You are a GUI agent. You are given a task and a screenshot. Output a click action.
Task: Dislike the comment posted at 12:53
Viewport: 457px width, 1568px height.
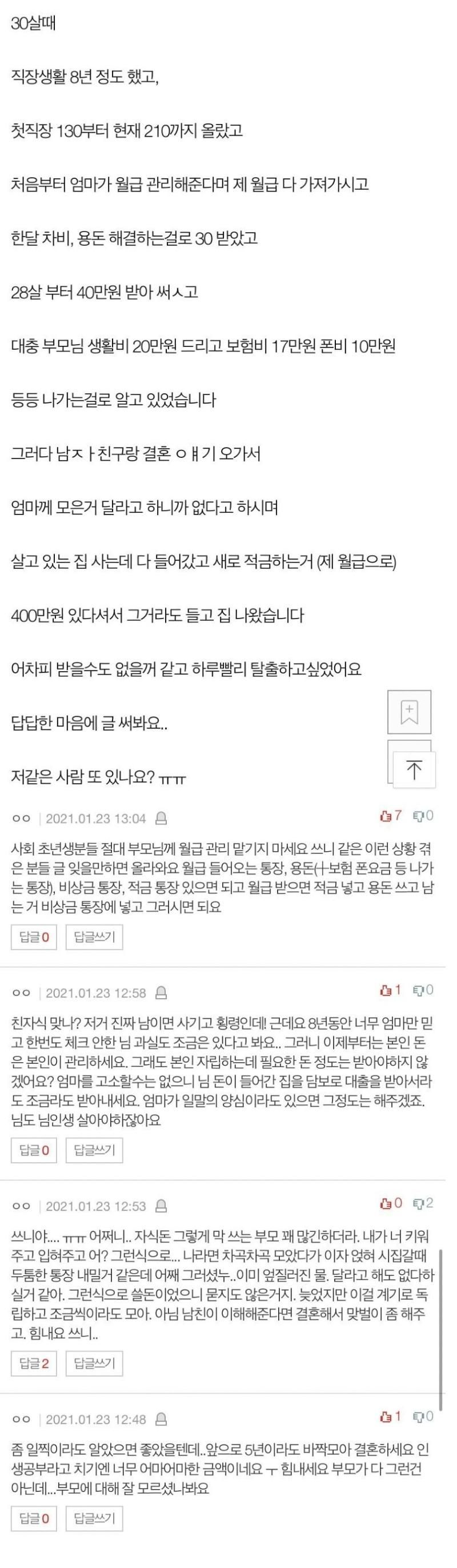click(x=423, y=1203)
